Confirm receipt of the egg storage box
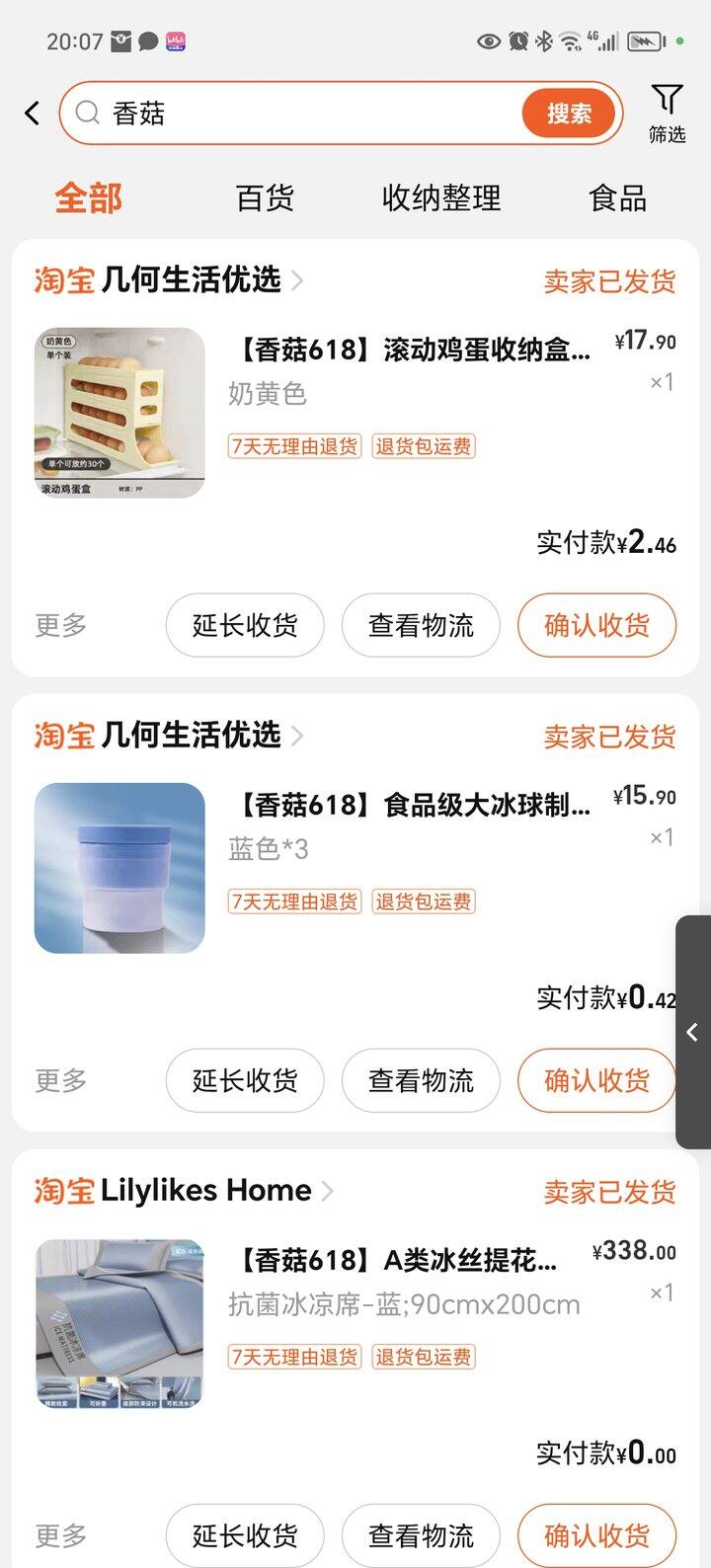Viewport: 711px width, 1568px height. (596, 625)
